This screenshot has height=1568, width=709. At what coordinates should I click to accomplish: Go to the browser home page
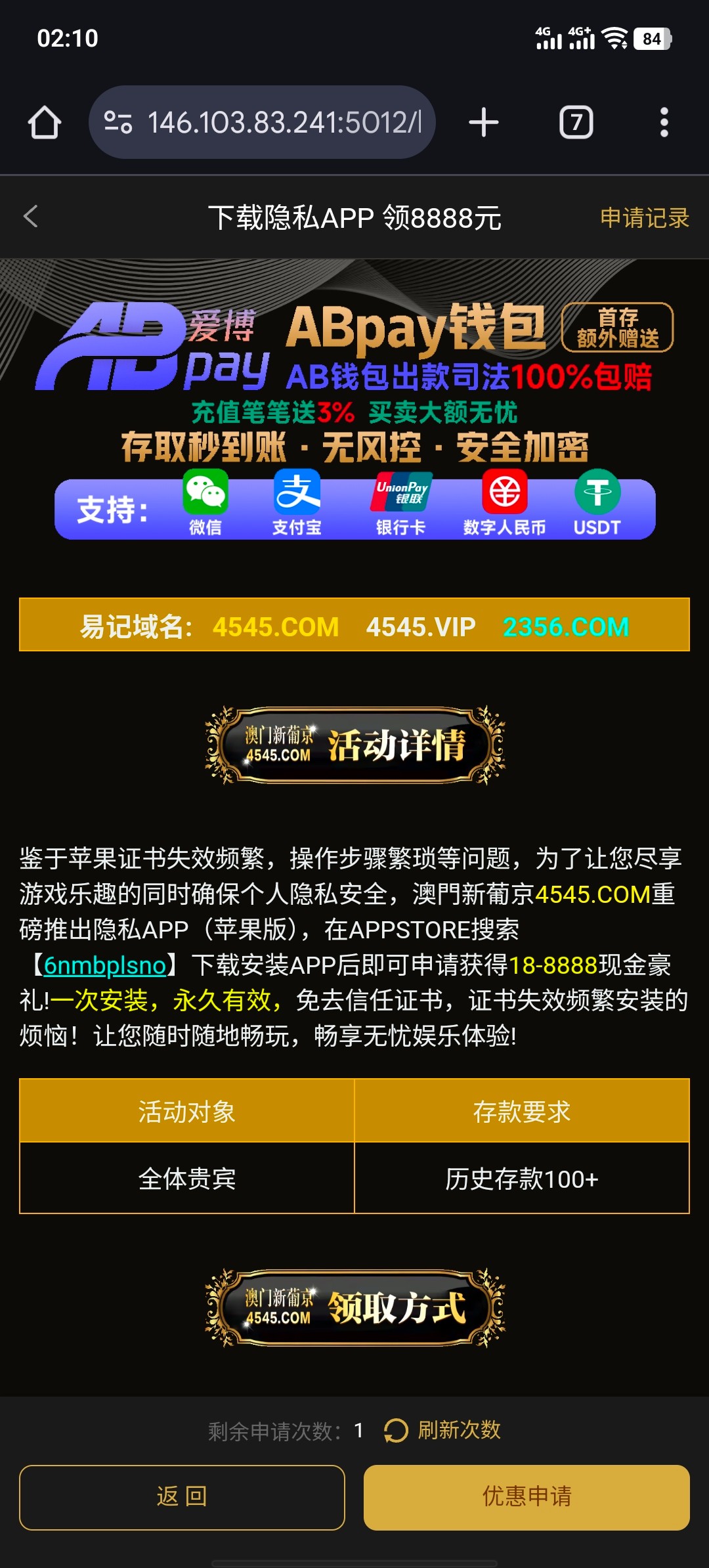coord(45,123)
